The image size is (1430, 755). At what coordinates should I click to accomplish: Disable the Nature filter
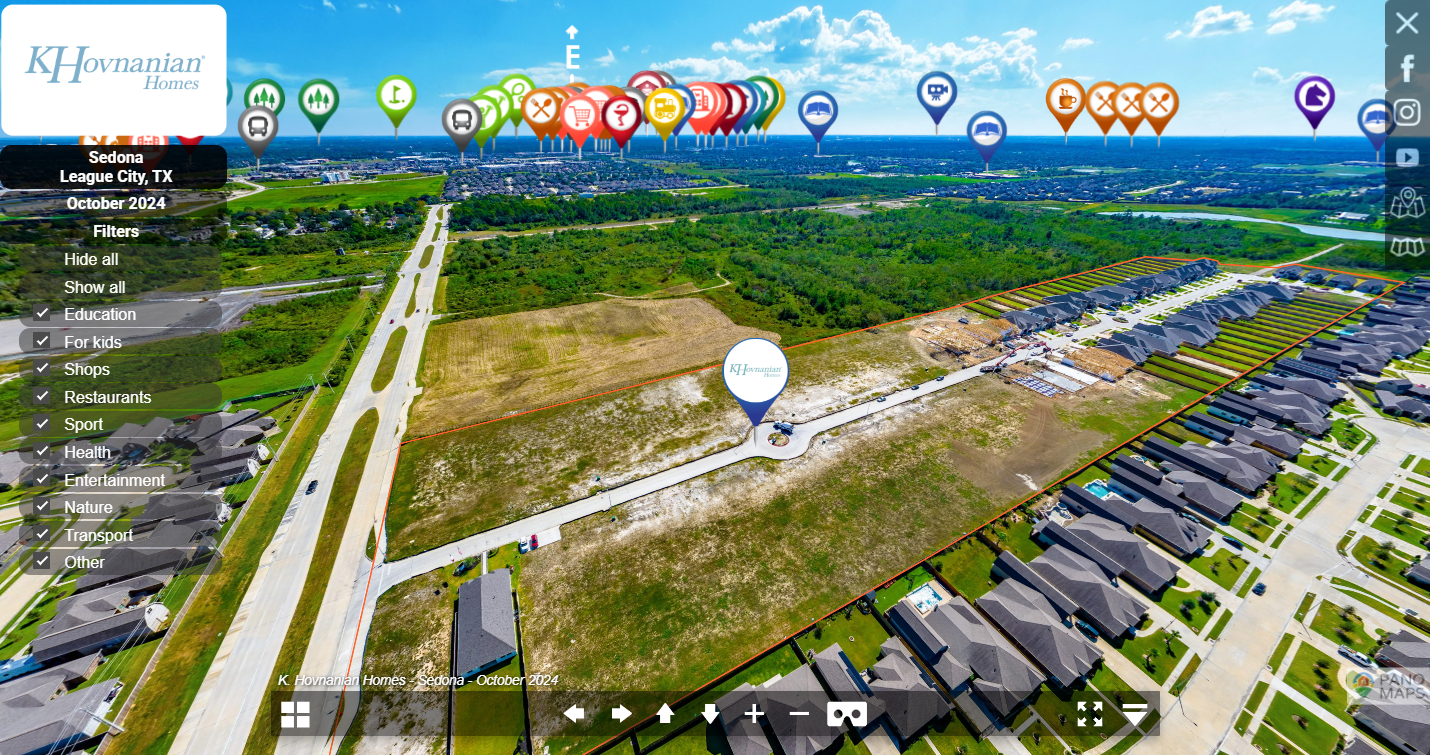tap(42, 507)
